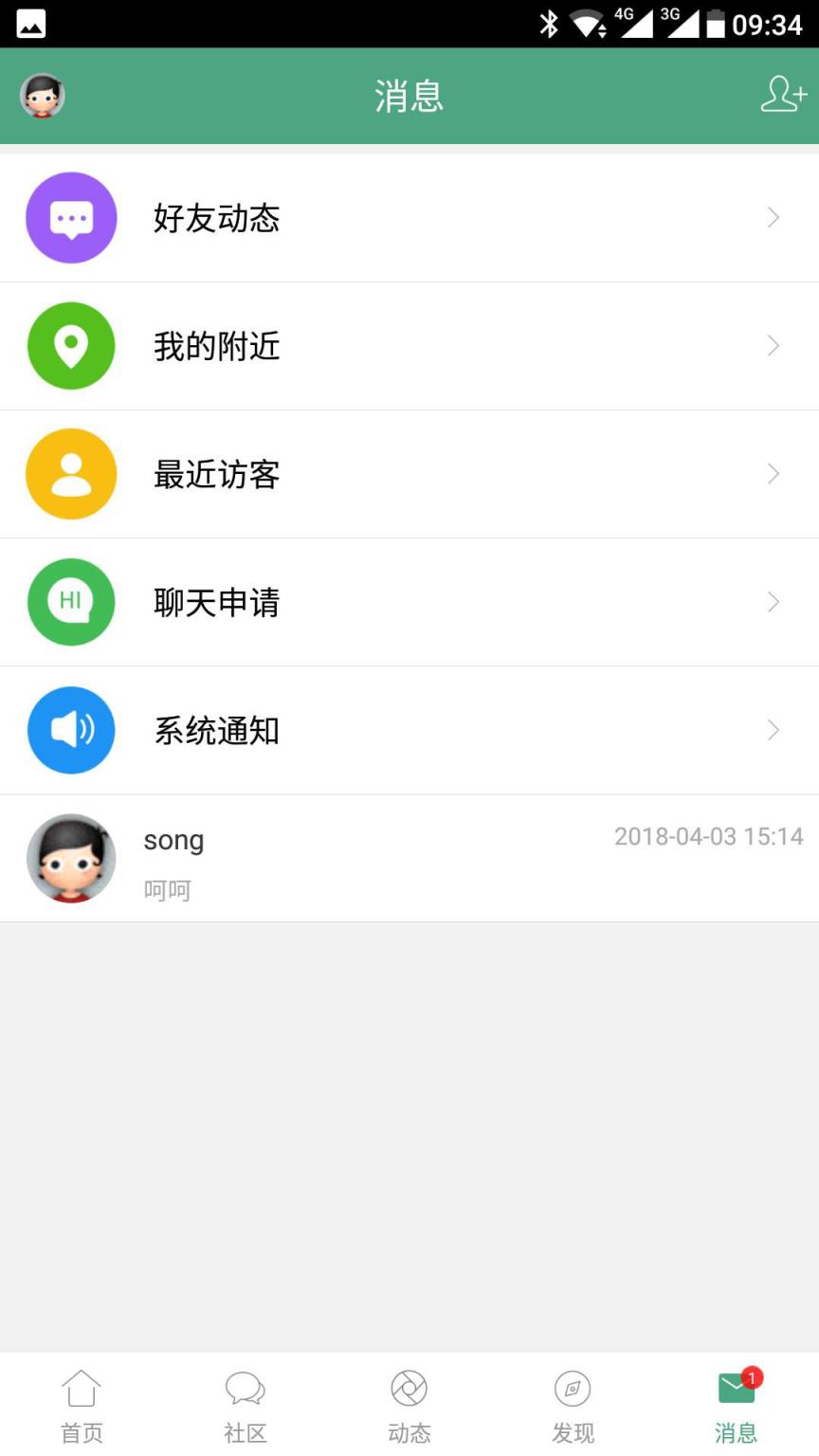The width and height of the screenshot is (819, 1456).
Task: Open the 好友动态 (friend updates) icon
Action: click(x=71, y=217)
